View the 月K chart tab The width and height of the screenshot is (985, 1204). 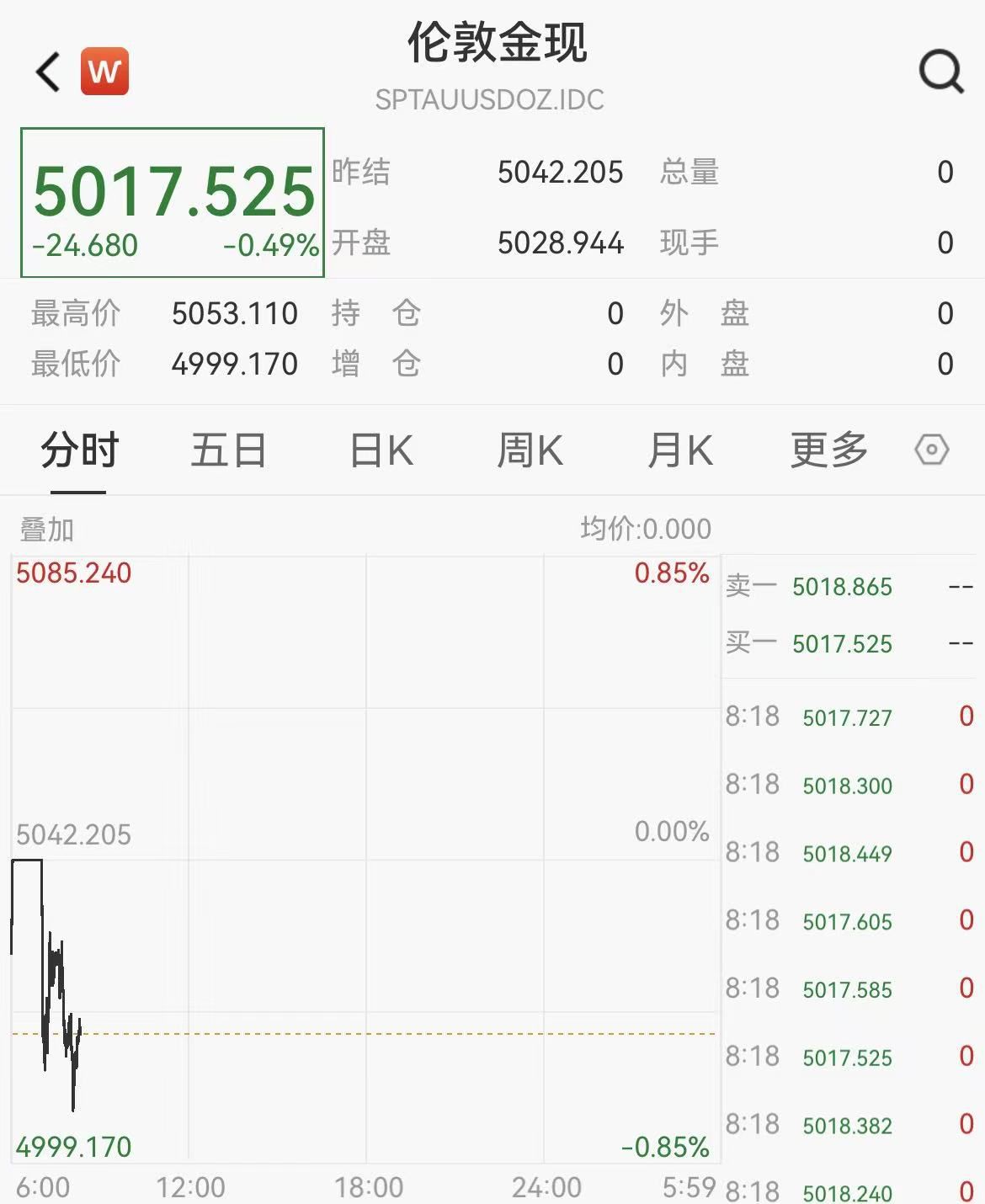tap(680, 450)
